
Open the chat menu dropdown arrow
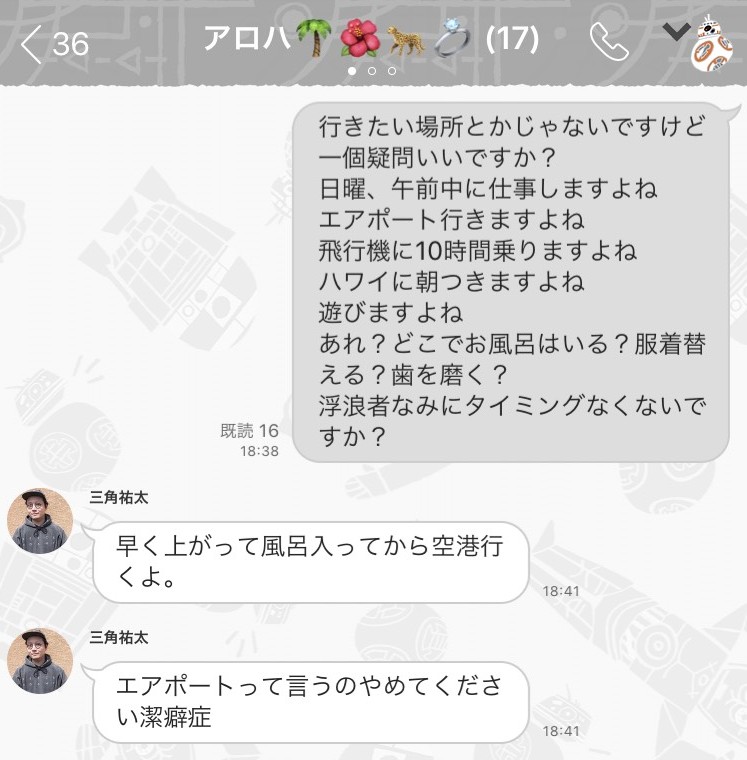677,32
